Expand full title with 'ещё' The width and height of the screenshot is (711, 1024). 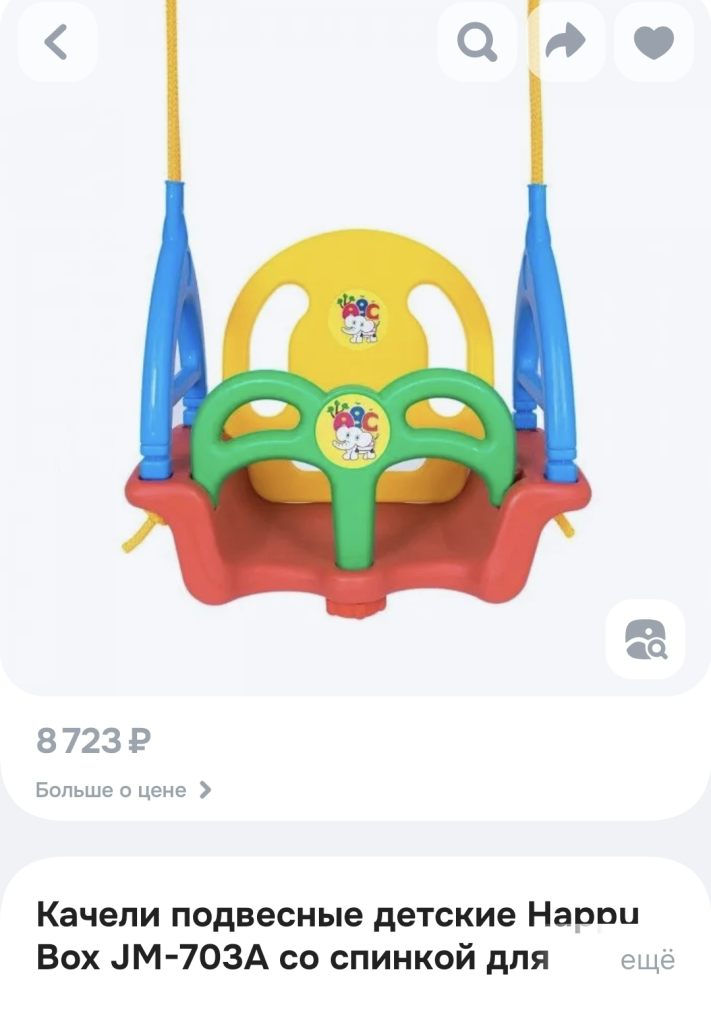(648, 961)
